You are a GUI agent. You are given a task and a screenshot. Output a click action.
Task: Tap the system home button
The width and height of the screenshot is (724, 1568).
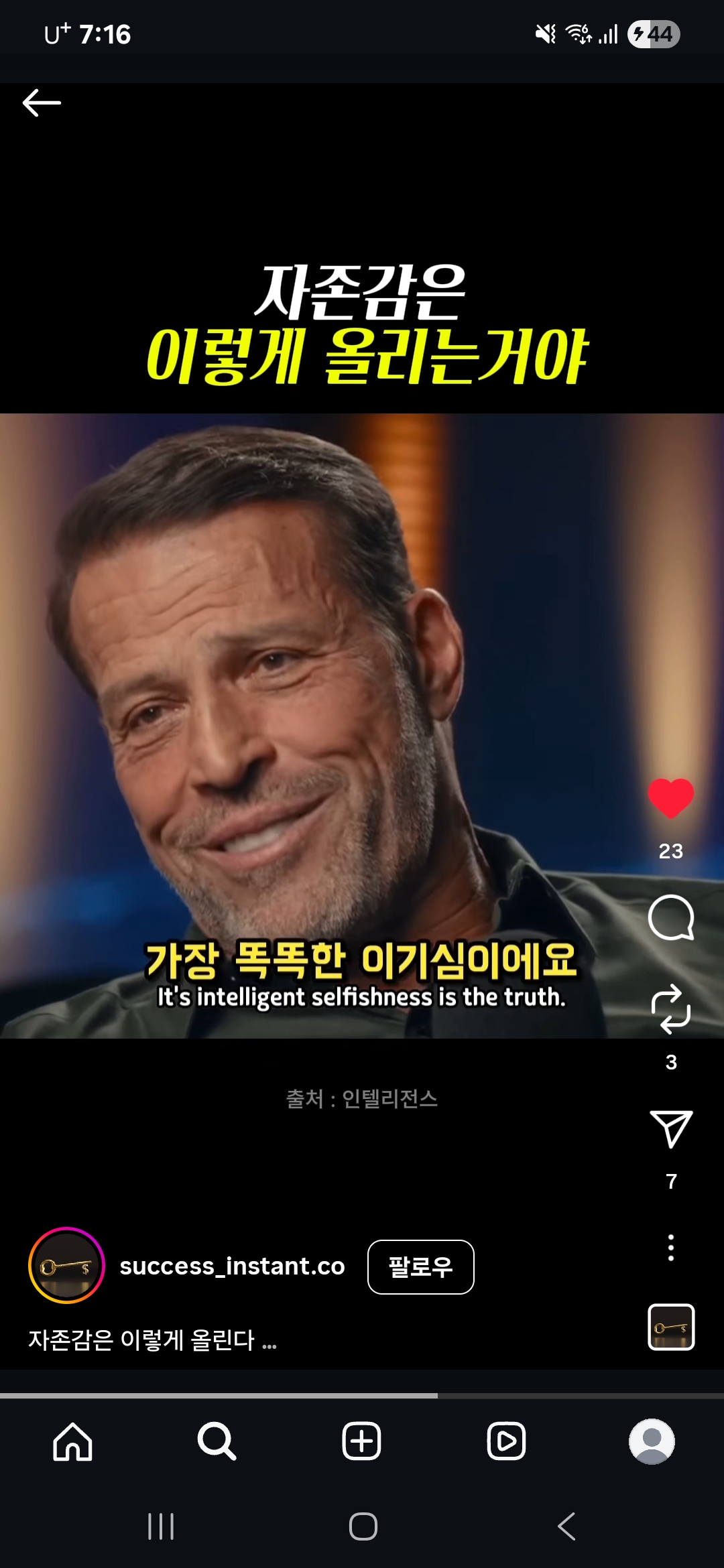tap(363, 1526)
